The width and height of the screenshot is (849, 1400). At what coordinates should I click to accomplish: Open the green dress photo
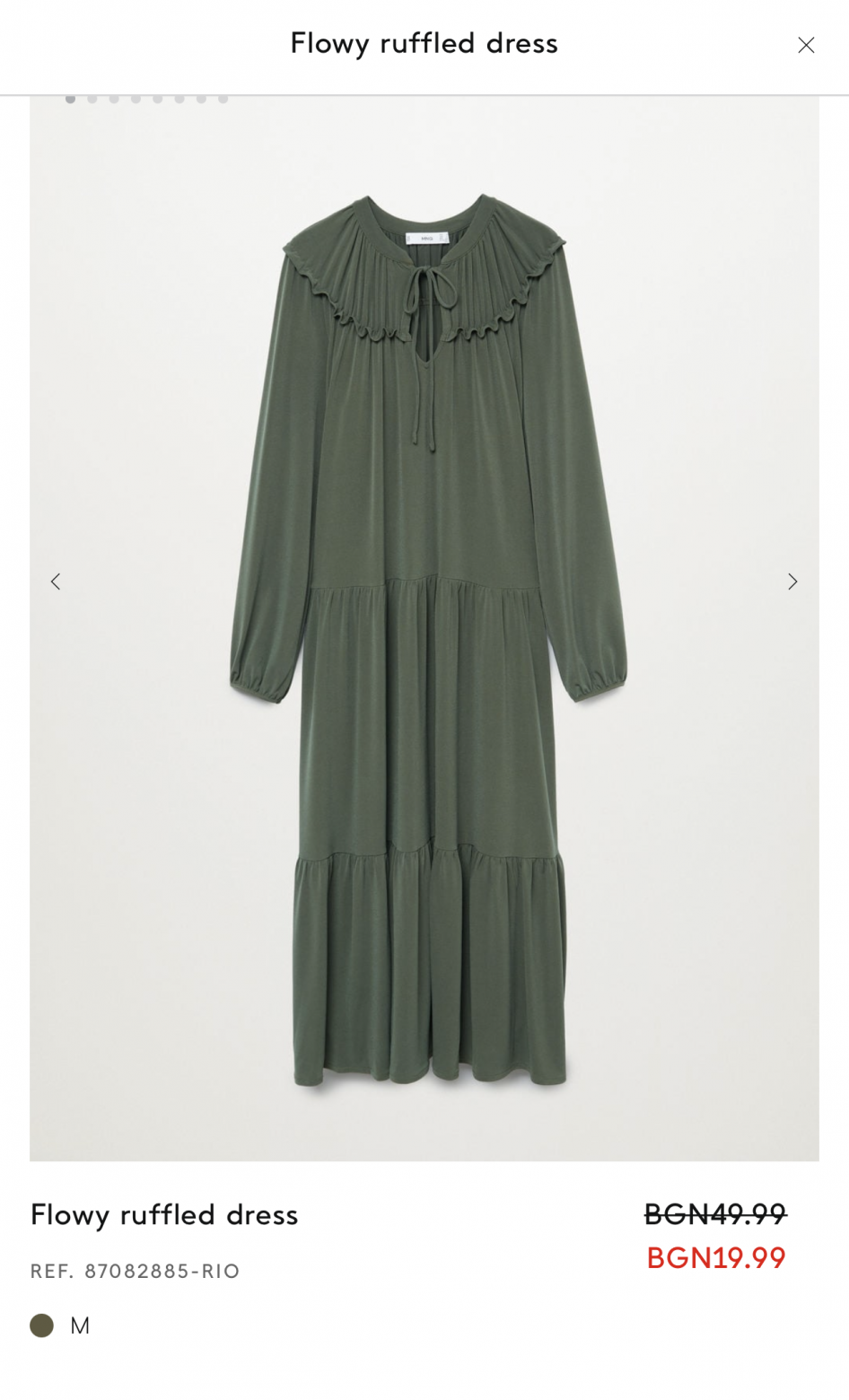tap(424, 628)
